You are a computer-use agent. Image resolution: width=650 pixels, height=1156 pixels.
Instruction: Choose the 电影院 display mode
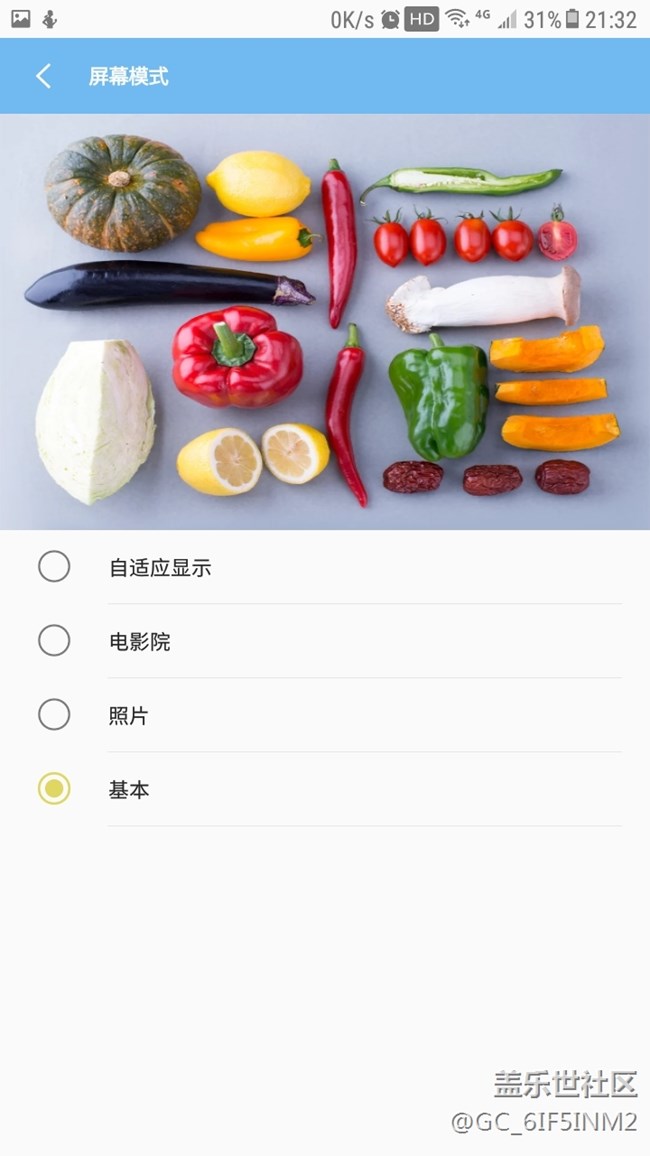(x=54, y=641)
